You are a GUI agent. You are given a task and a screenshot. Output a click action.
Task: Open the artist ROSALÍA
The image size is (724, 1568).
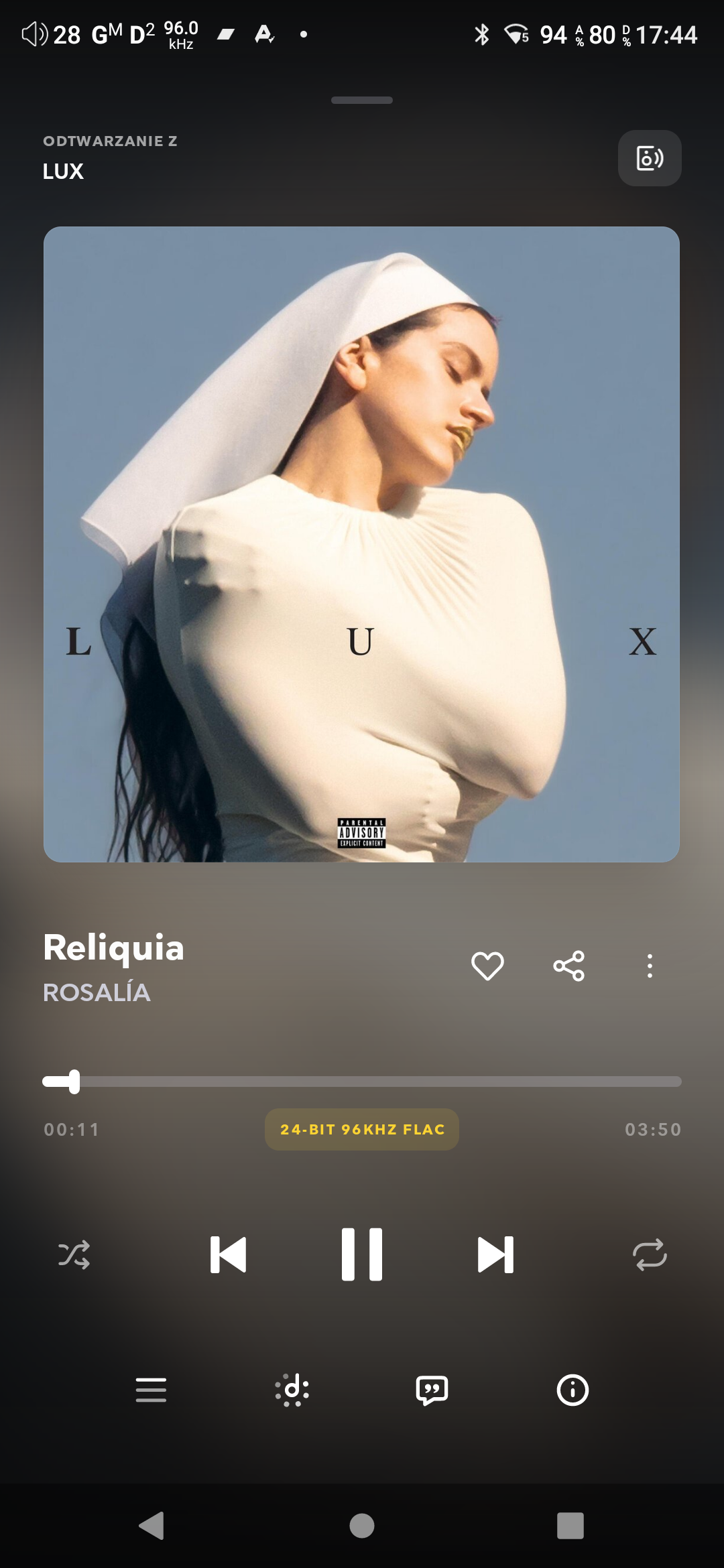coord(97,992)
